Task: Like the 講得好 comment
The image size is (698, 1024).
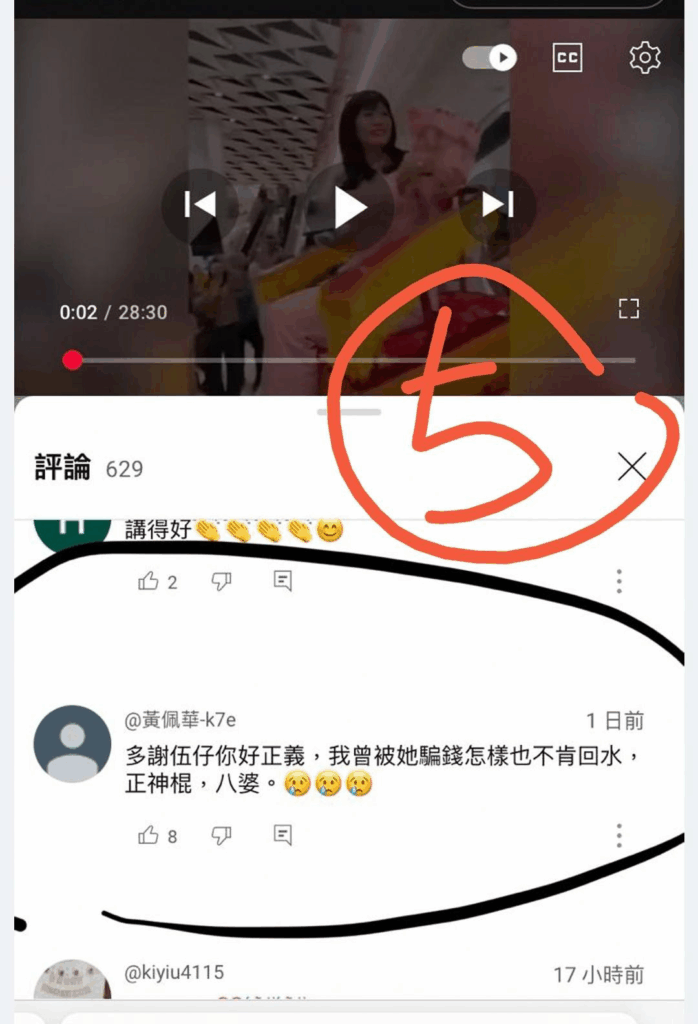Action: [x=149, y=581]
